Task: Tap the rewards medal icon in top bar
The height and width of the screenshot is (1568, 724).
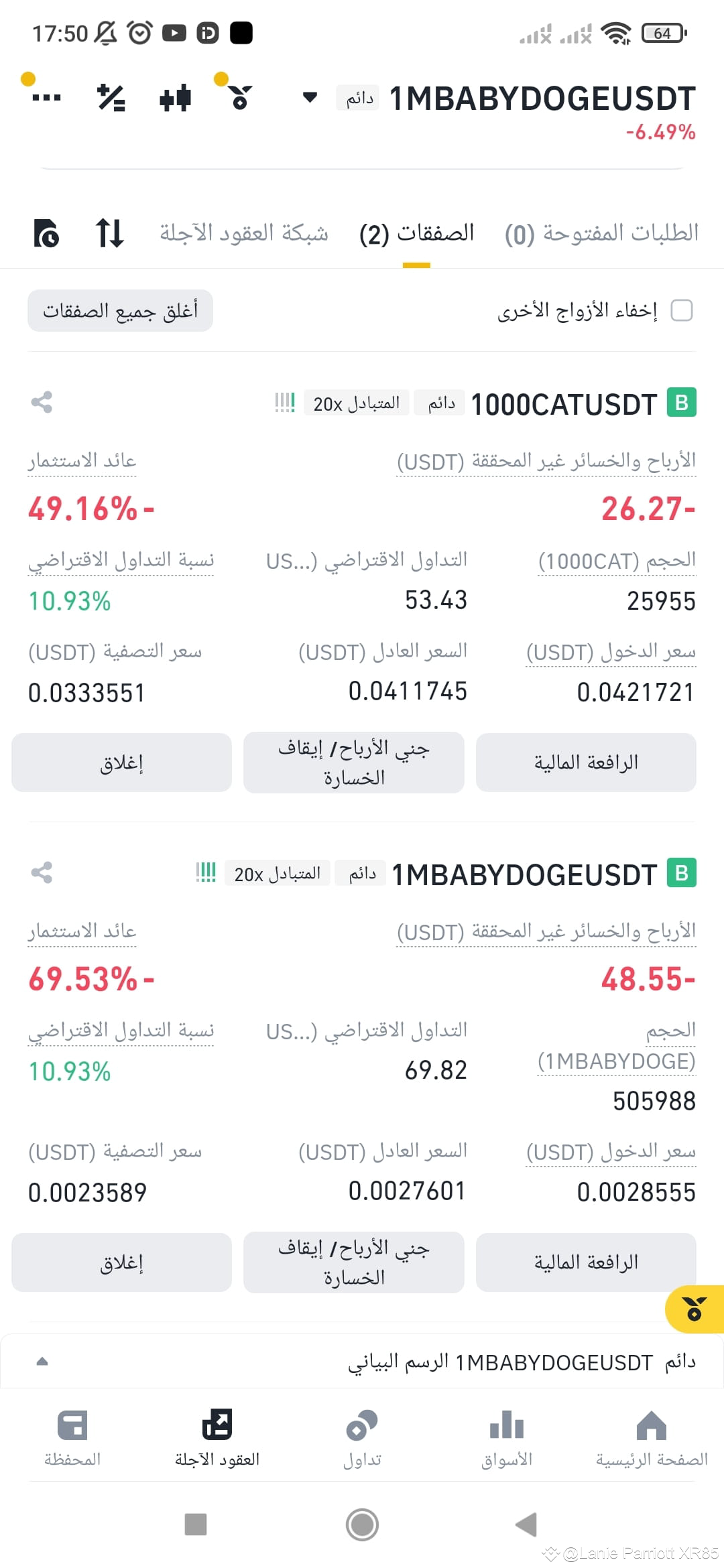Action: 240,98
